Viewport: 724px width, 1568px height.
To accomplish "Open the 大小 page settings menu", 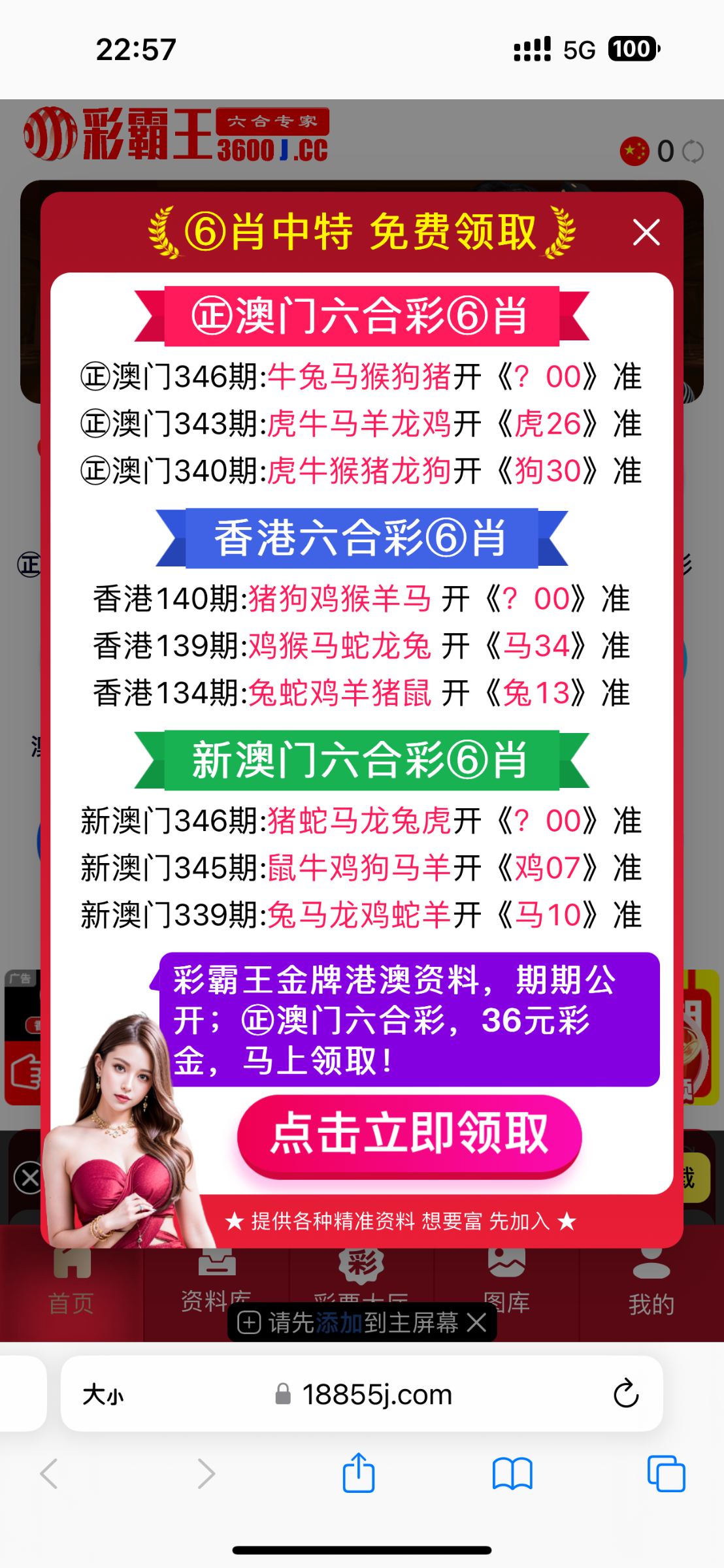I will (x=103, y=1395).
